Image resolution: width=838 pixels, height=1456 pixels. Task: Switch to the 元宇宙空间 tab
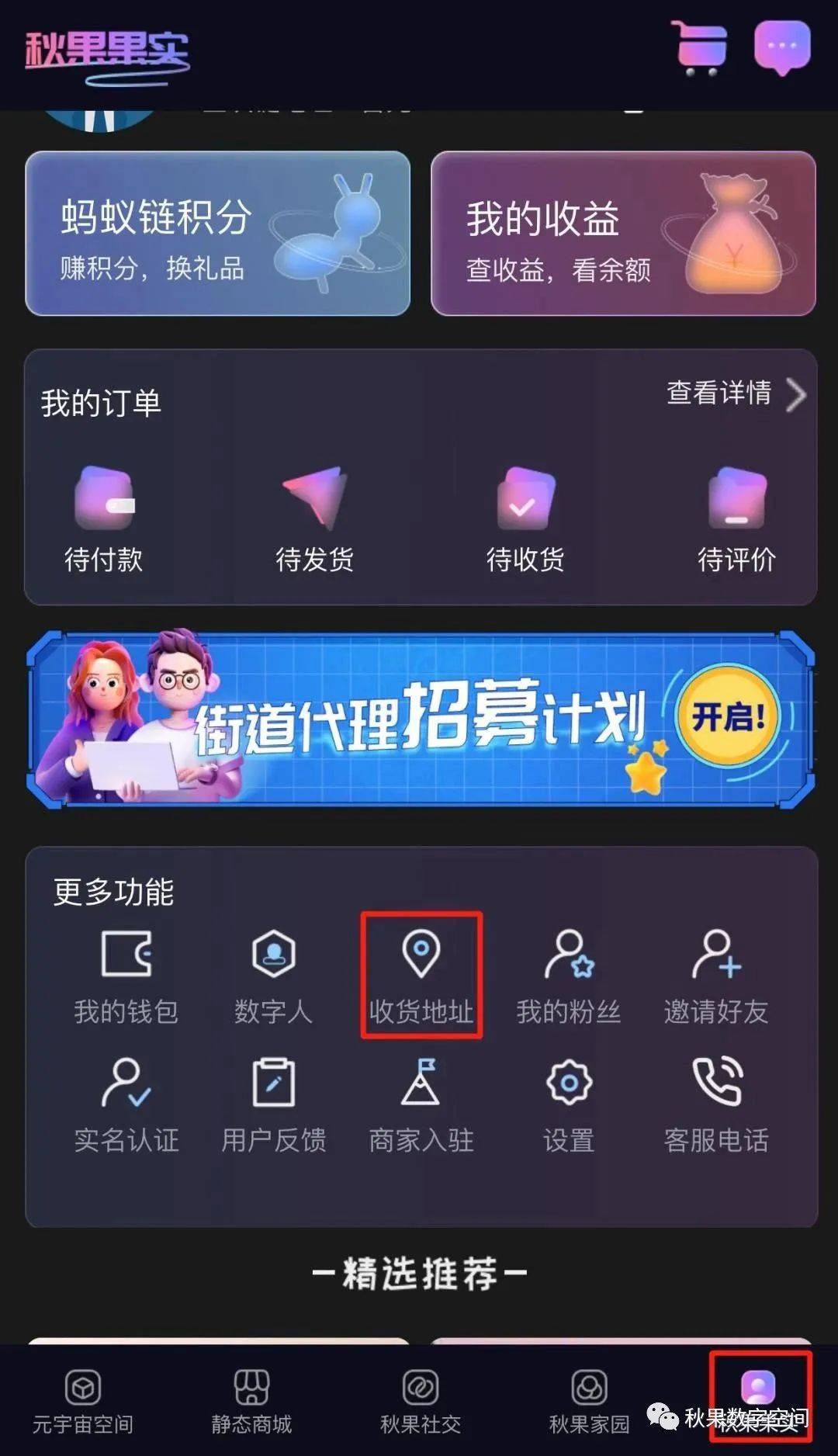83,1402
